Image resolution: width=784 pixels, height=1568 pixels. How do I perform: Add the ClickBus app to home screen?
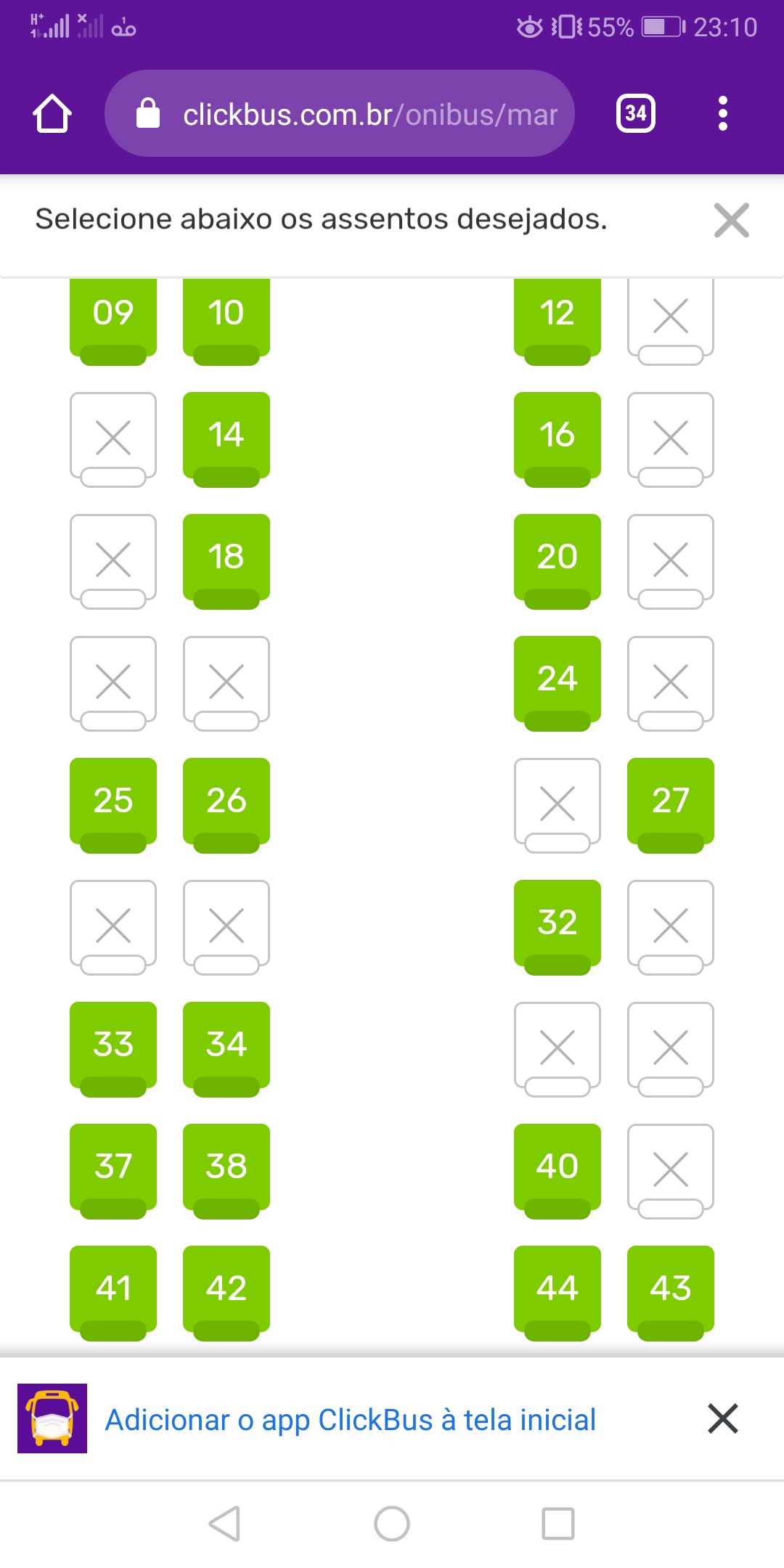click(350, 1420)
